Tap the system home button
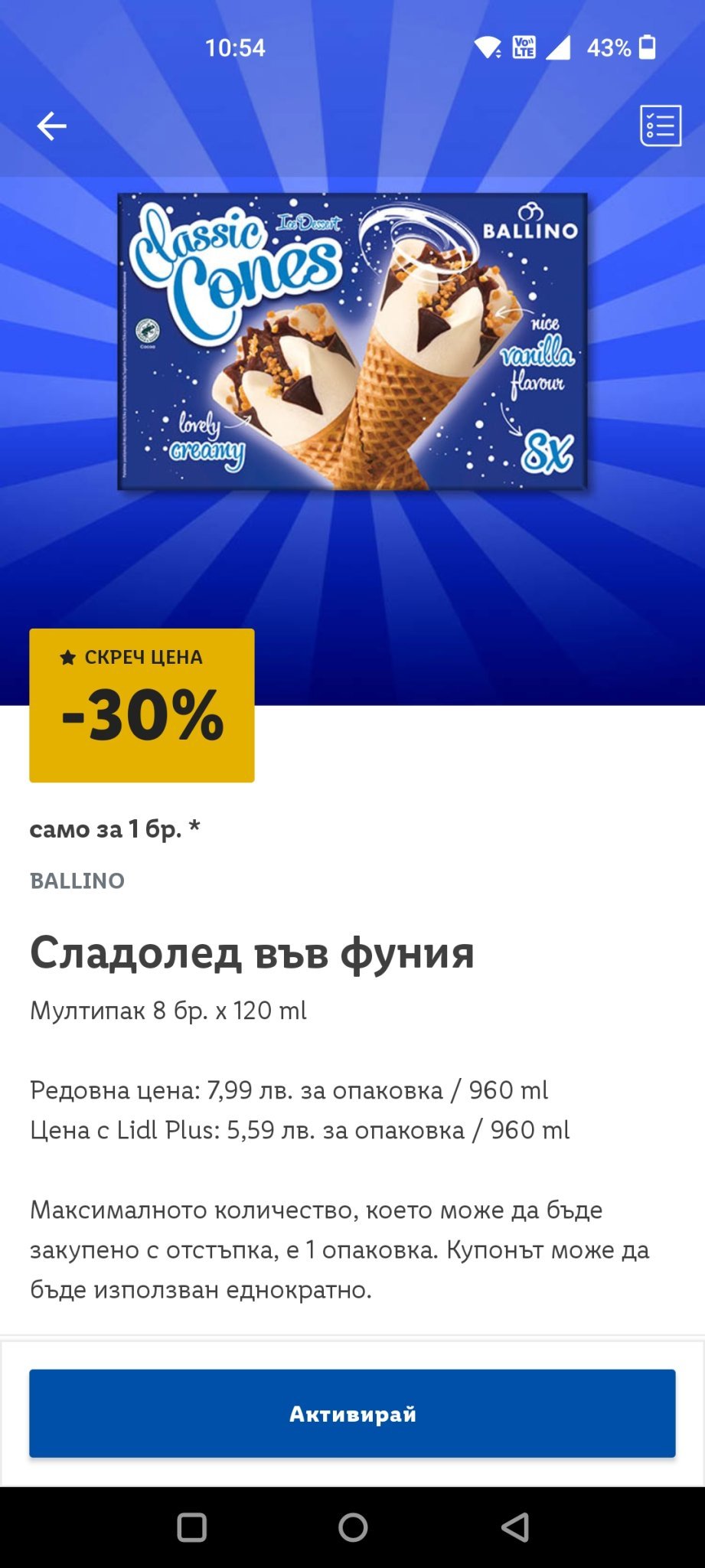 tap(353, 1527)
